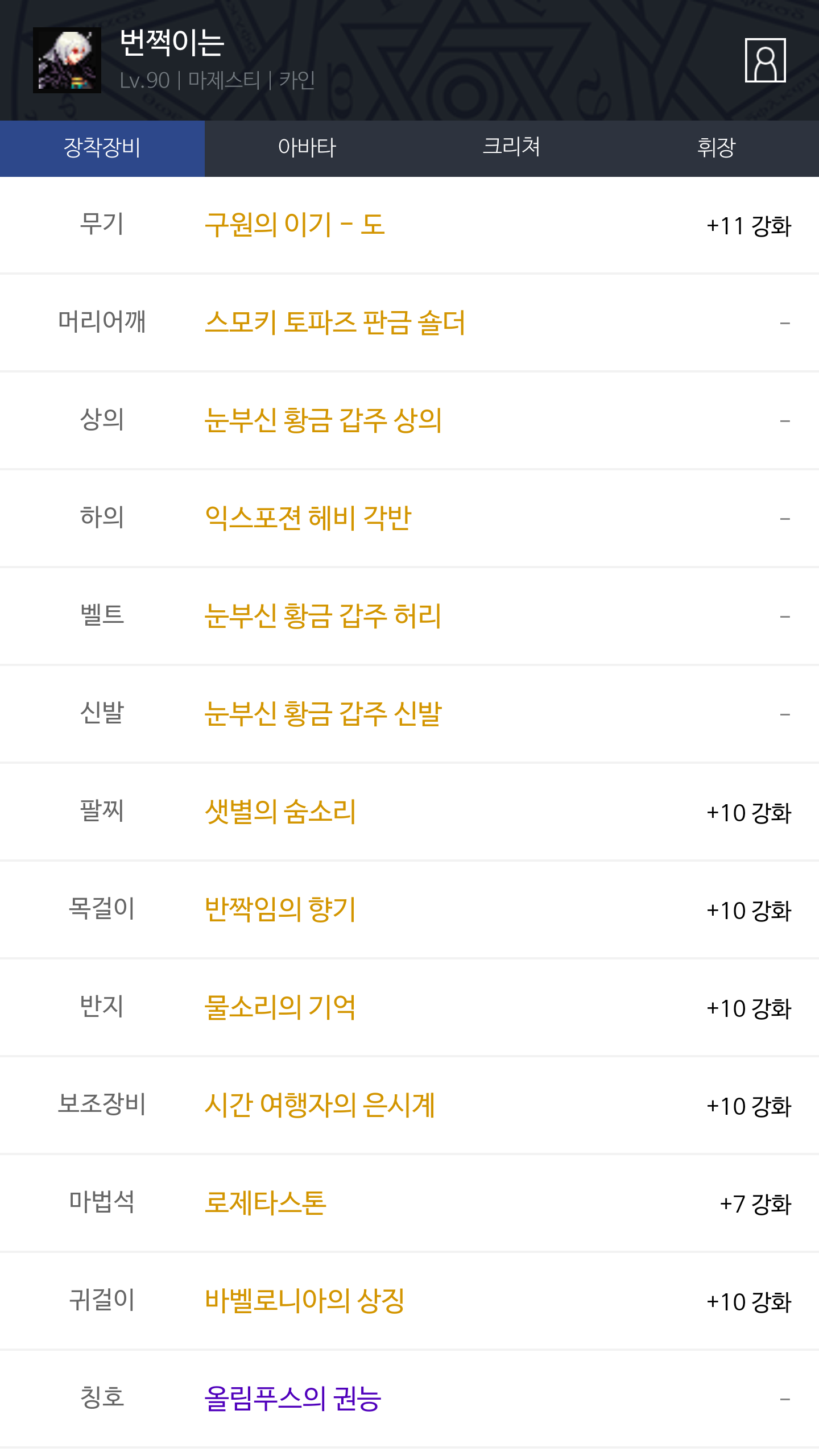Screen dimensions: 819x1456
Task: Switch to the 크리쳐 tab
Action: point(512,148)
